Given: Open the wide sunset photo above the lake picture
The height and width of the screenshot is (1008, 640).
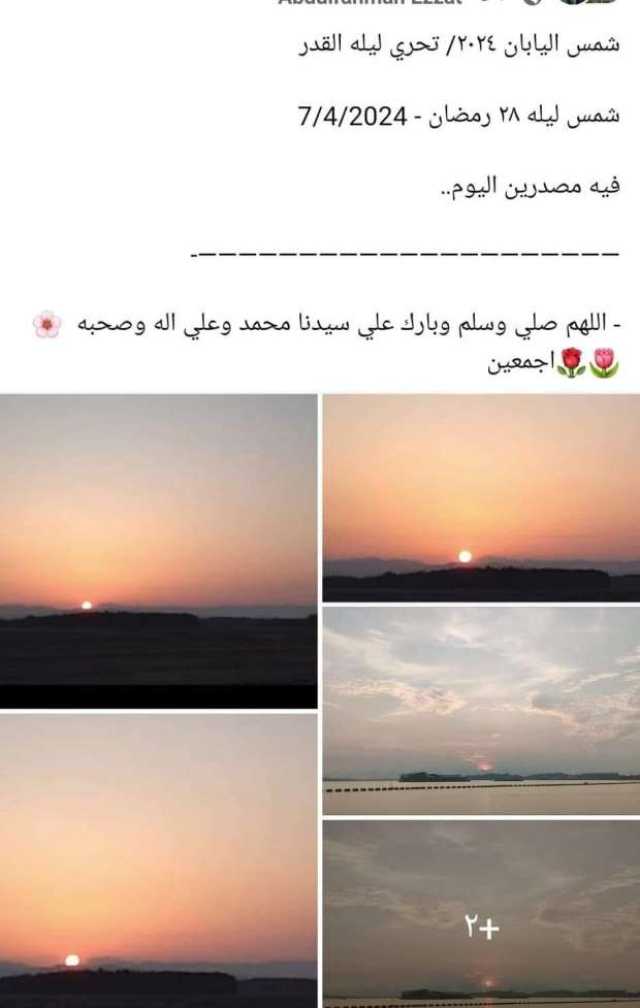Looking at the screenshot, I should [x=481, y=497].
